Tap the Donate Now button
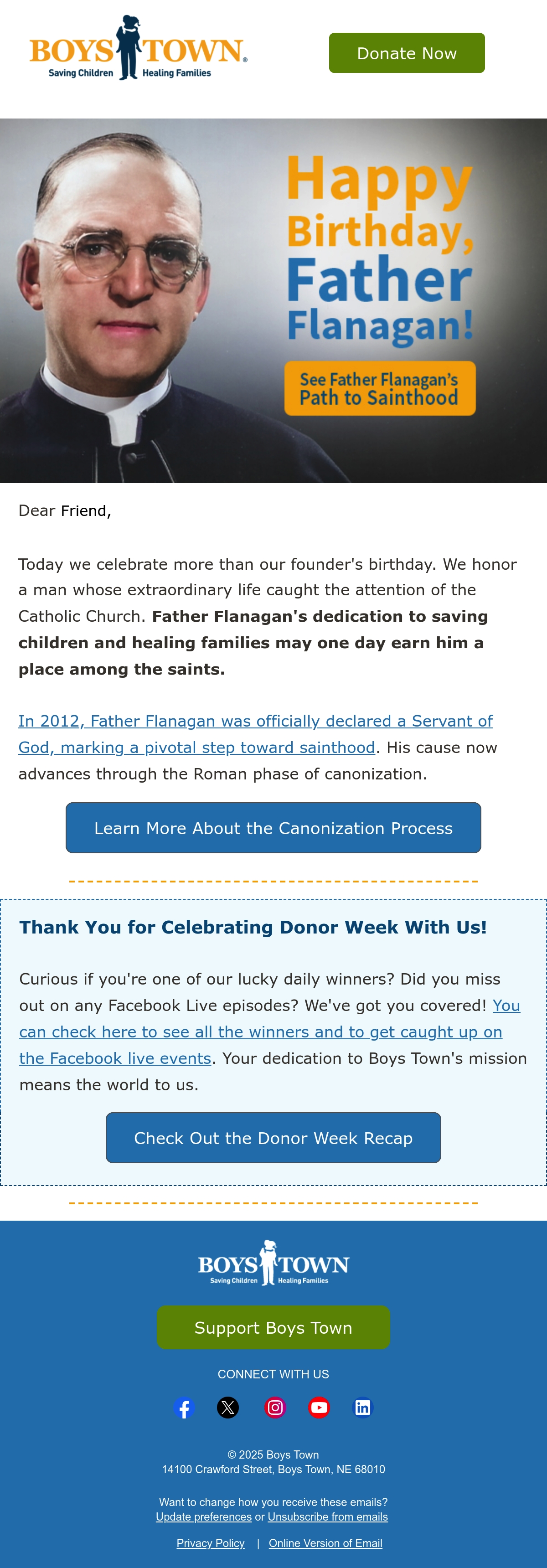Image resolution: width=547 pixels, height=1568 pixels. pyautogui.click(x=407, y=53)
